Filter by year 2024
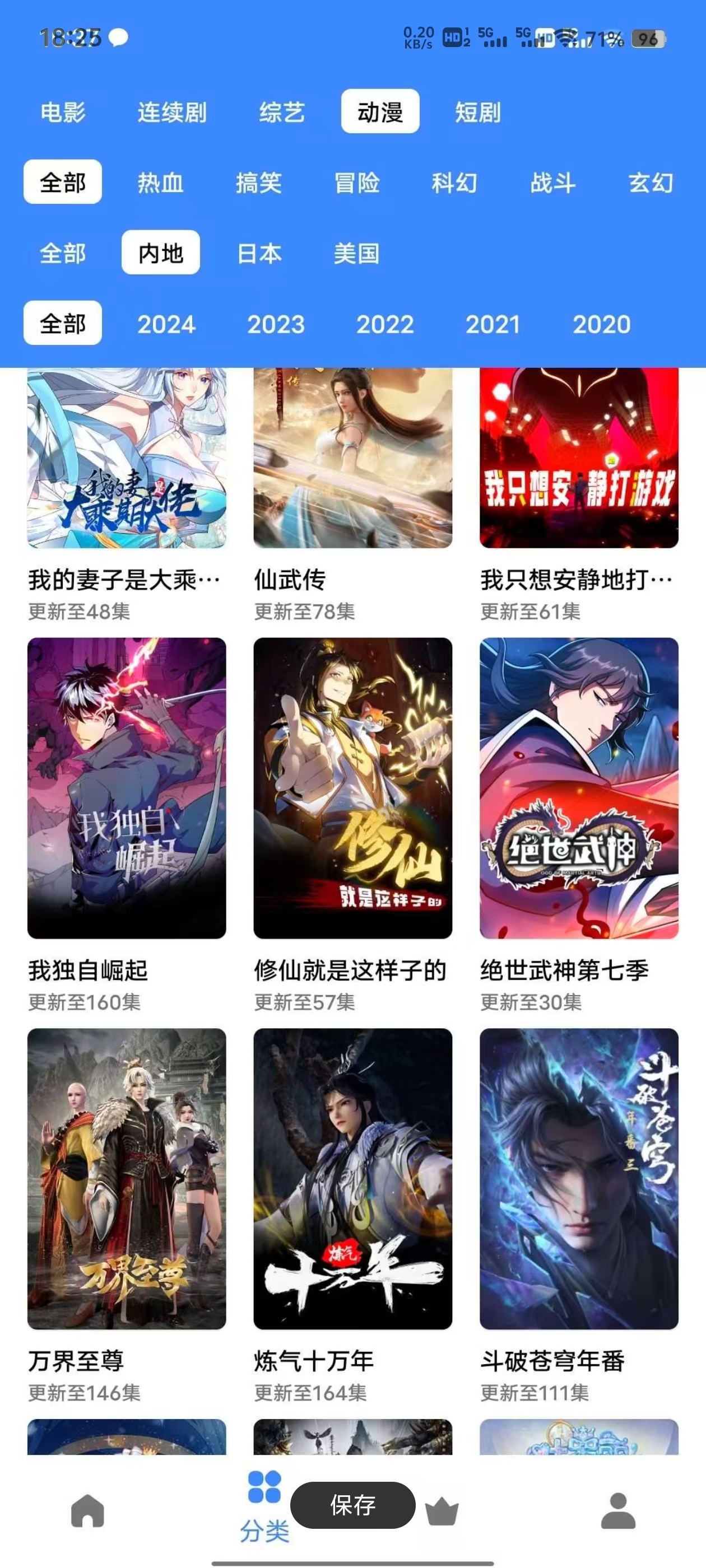 coord(166,324)
